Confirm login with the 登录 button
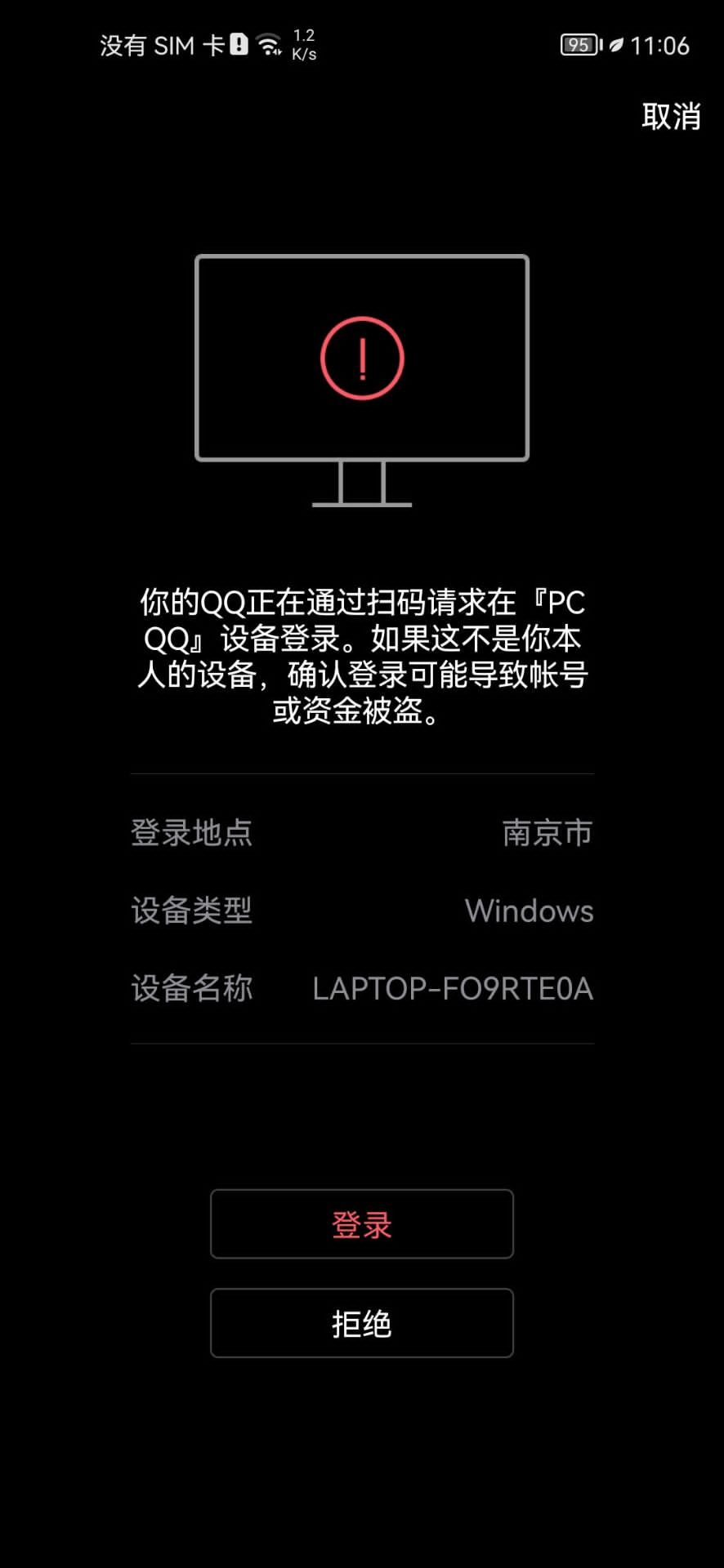The height and width of the screenshot is (1568, 724). pyautogui.click(x=361, y=1224)
